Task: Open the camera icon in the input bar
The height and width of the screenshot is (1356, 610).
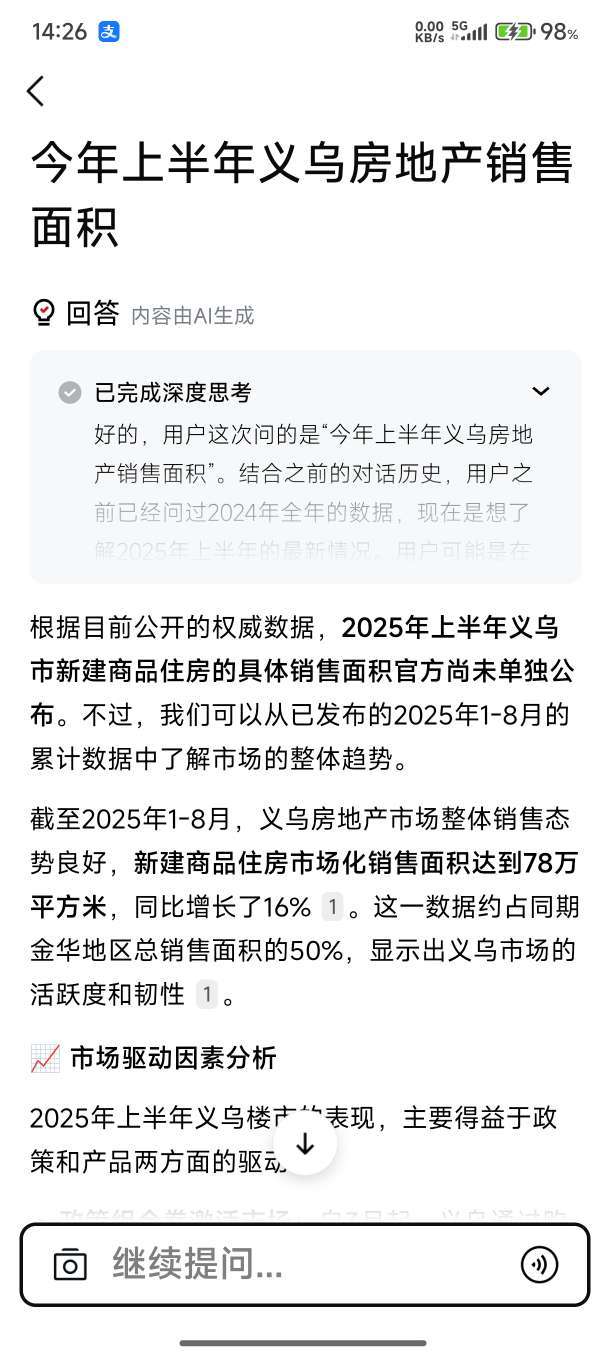Action: point(70,1265)
